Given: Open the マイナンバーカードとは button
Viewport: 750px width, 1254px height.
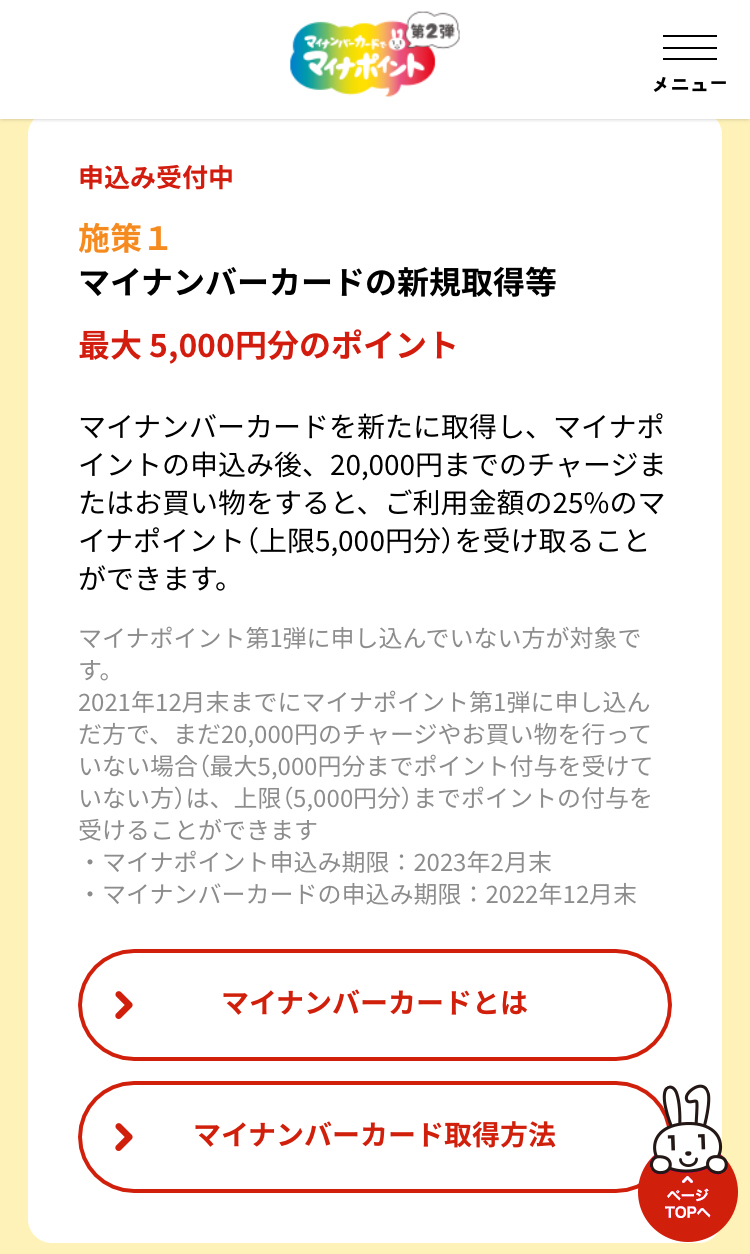Looking at the screenshot, I should [374, 1004].
